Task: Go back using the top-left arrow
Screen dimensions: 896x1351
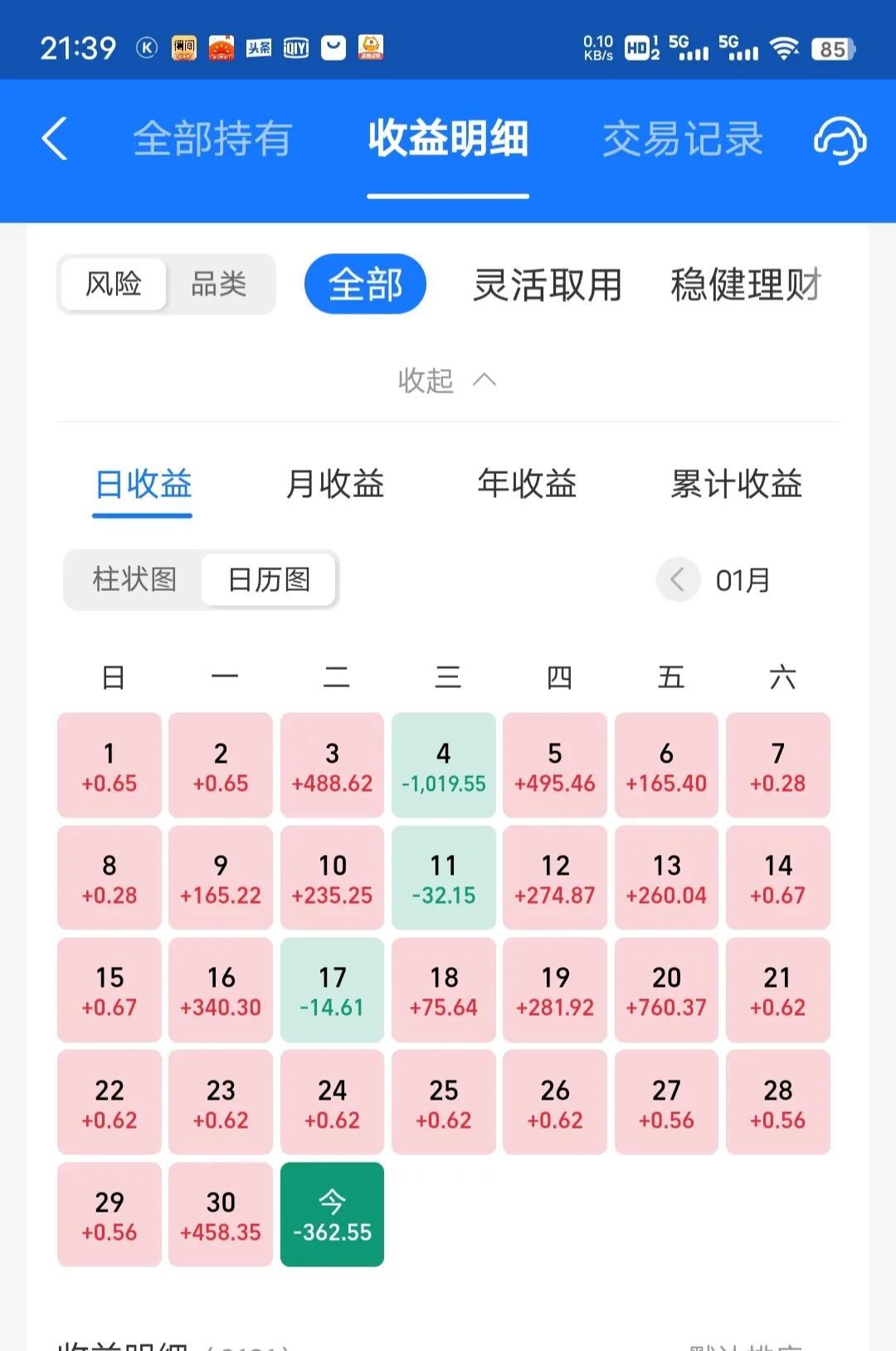Action: click(x=55, y=139)
